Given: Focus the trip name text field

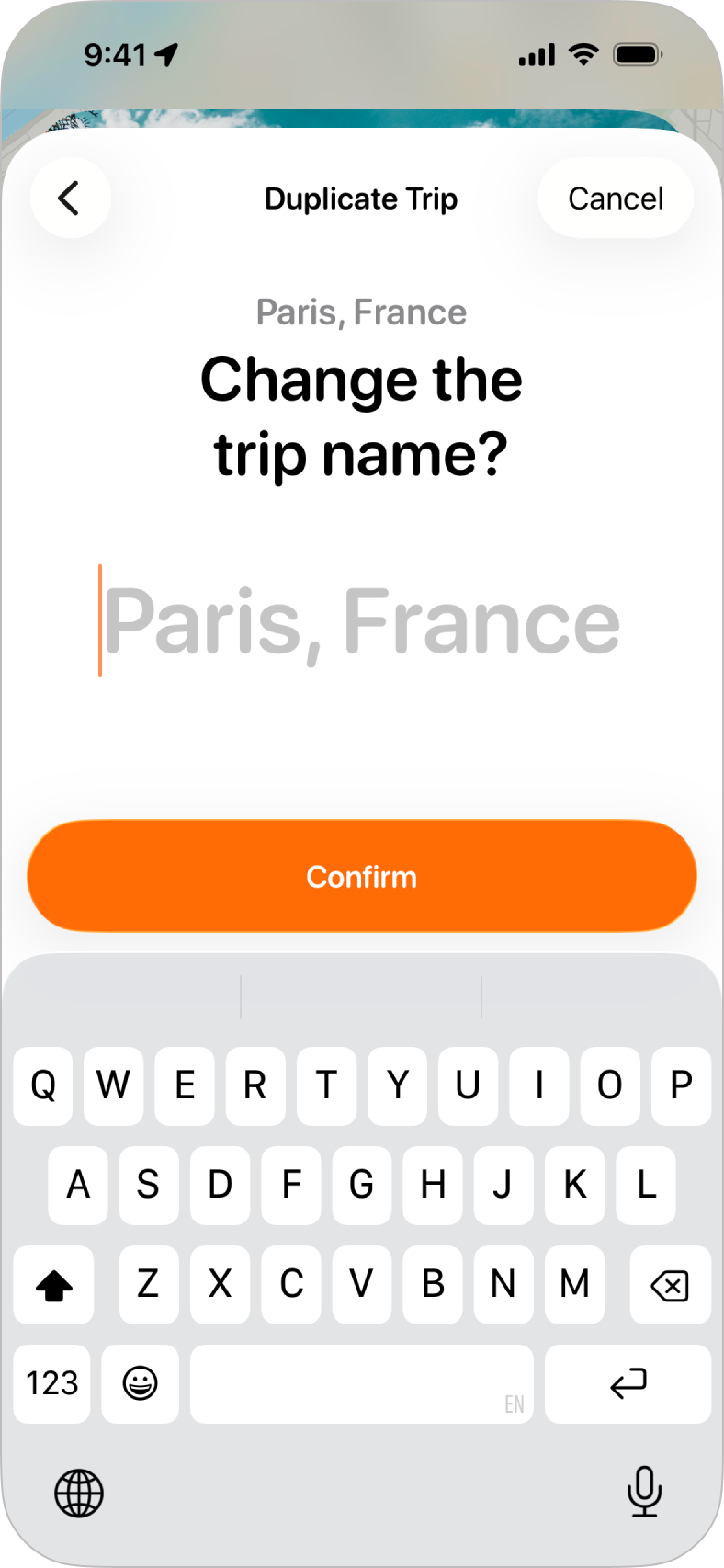Looking at the screenshot, I should click(x=361, y=622).
